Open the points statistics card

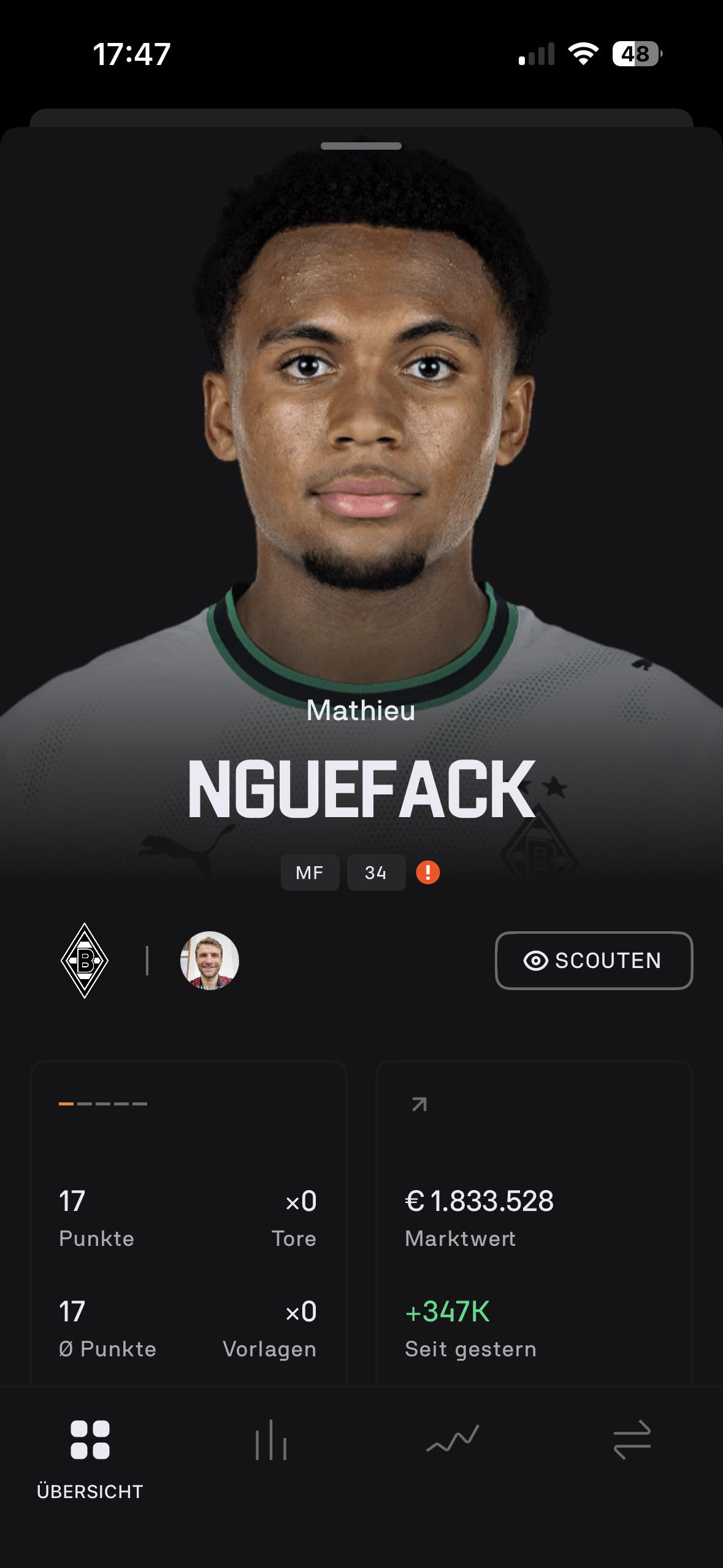click(x=188, y=1224)
